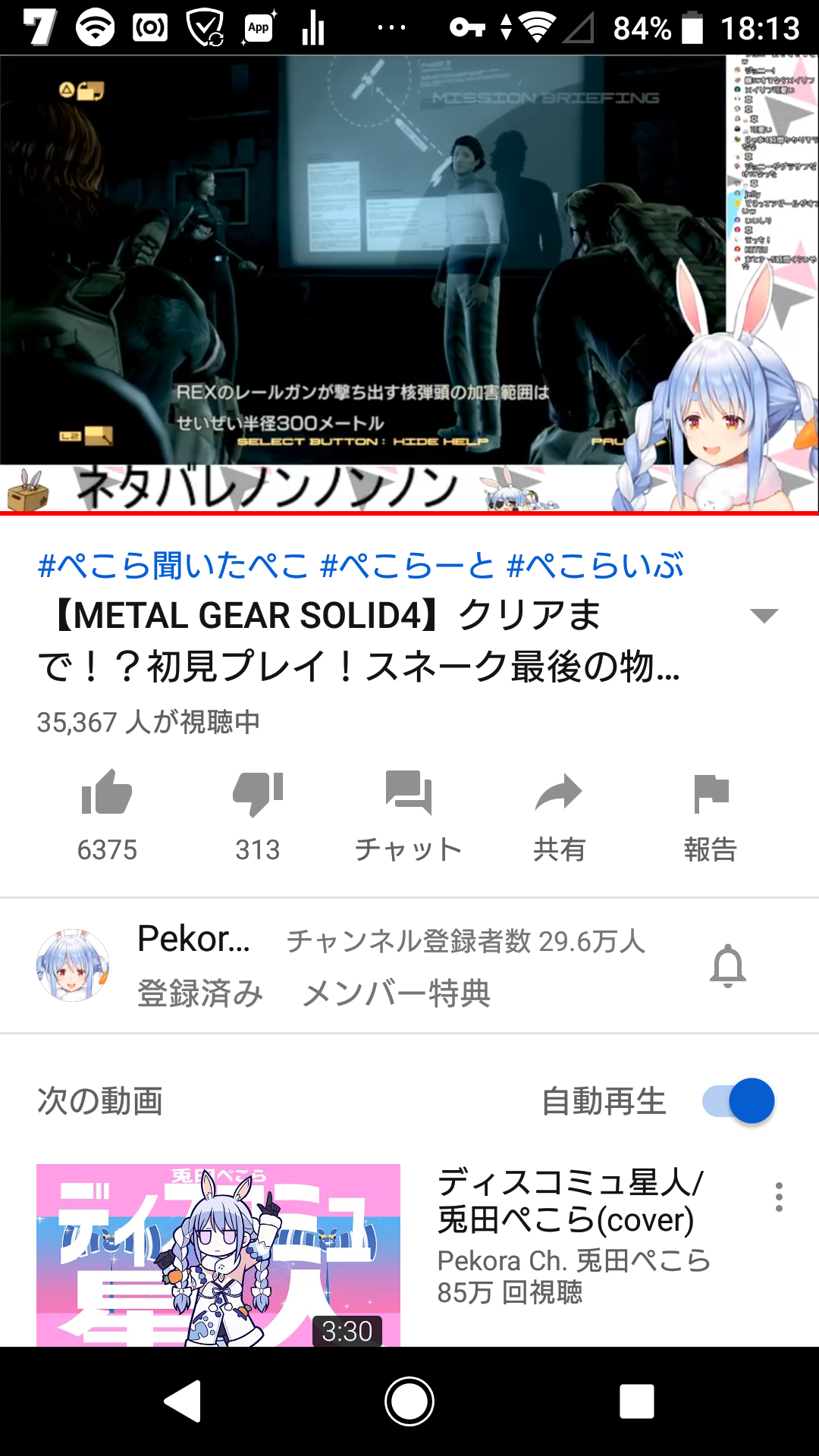Screen dimensions: 819x1456
Task: Open the #ぺこらーと hashtag
Action: point(408,566)
